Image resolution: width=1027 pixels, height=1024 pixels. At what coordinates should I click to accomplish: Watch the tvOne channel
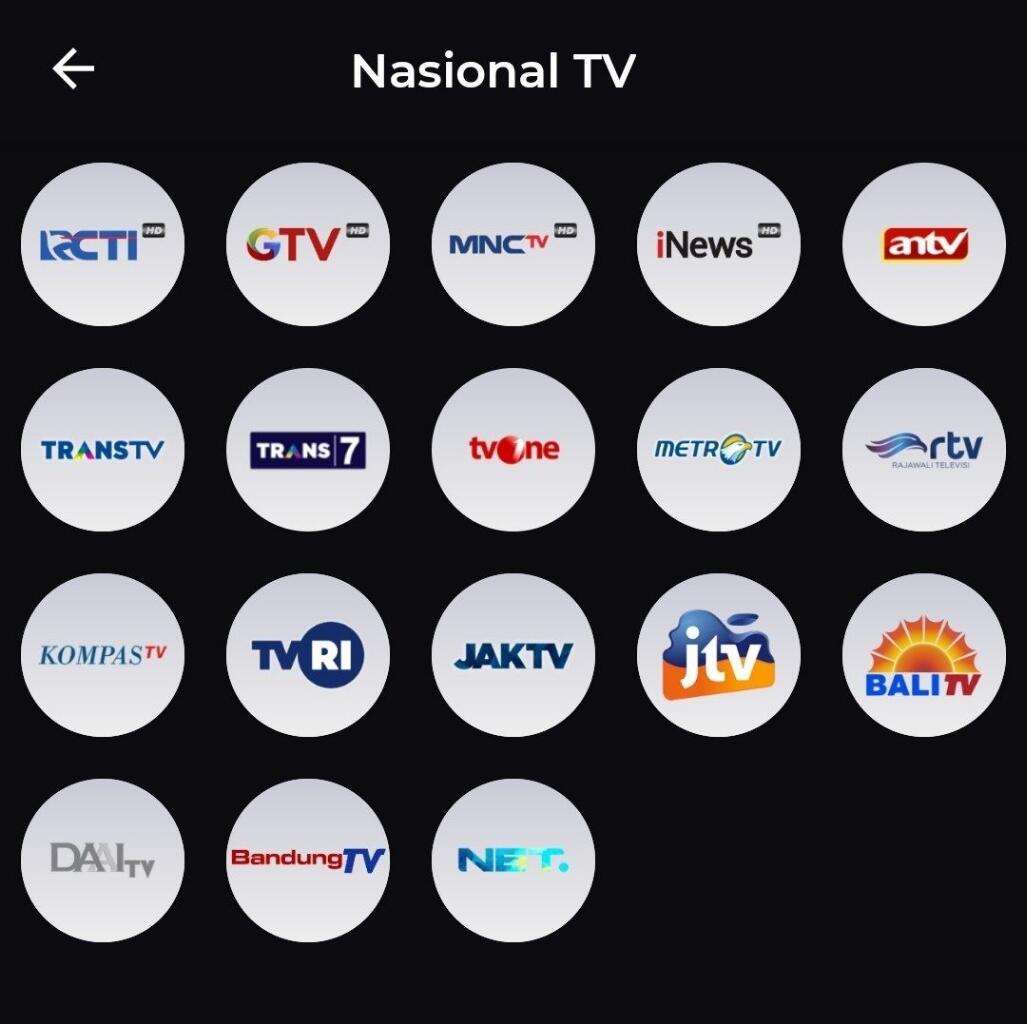click(x=513, y=450)
